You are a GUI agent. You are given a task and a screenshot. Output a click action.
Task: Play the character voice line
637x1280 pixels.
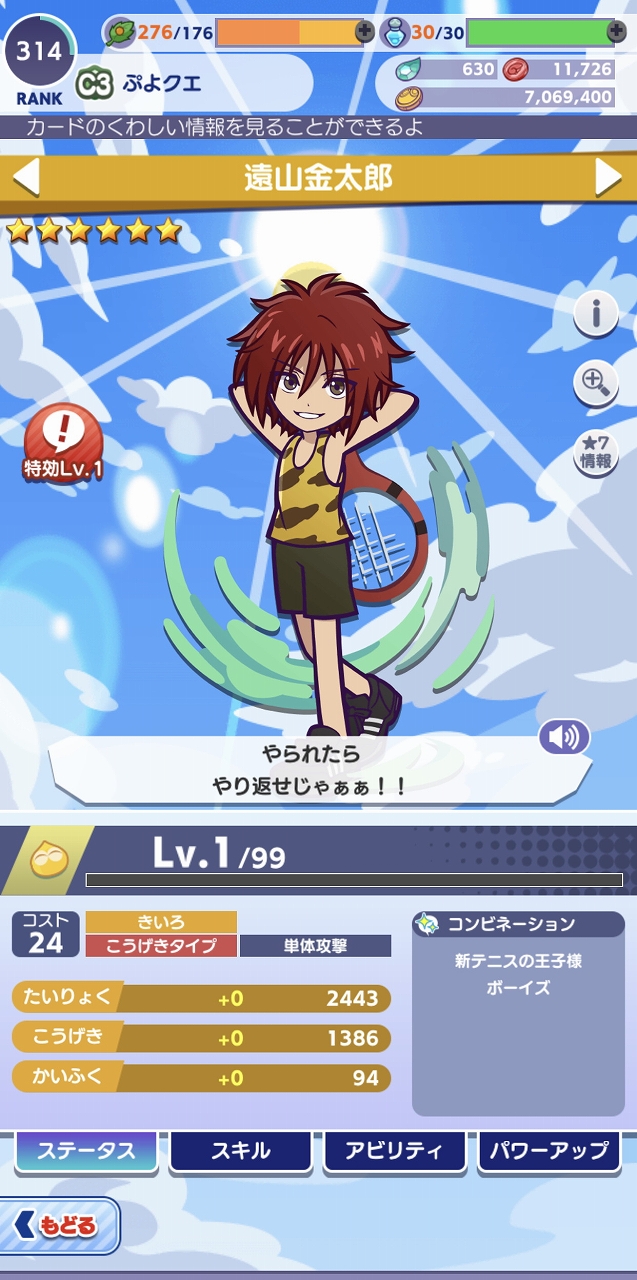pos(564,738)
